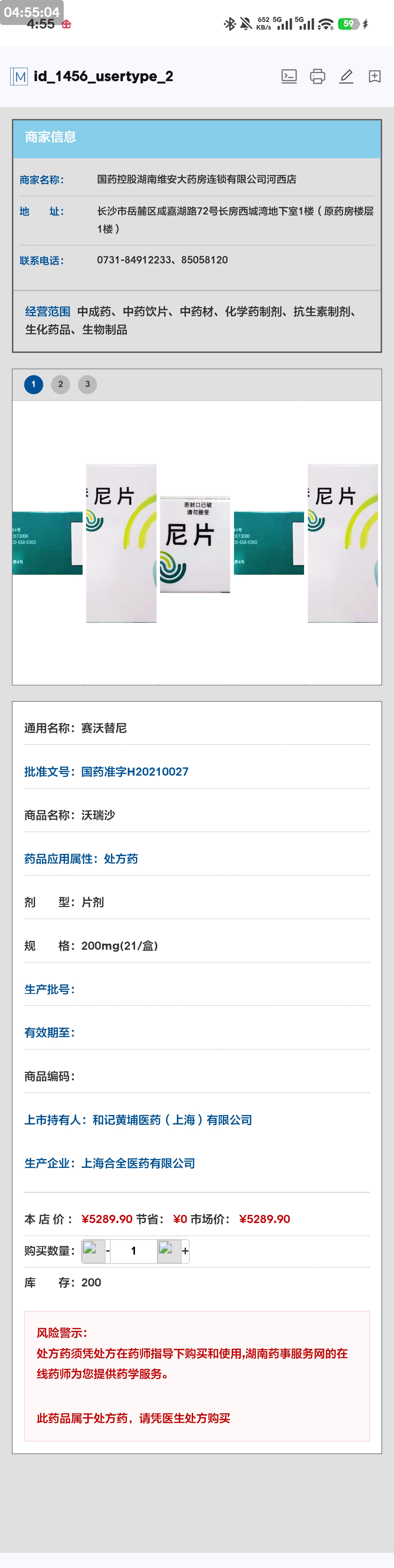Open the console icon in the toolbar
The width and height of the screenshot is (394, 1568).
289,76
